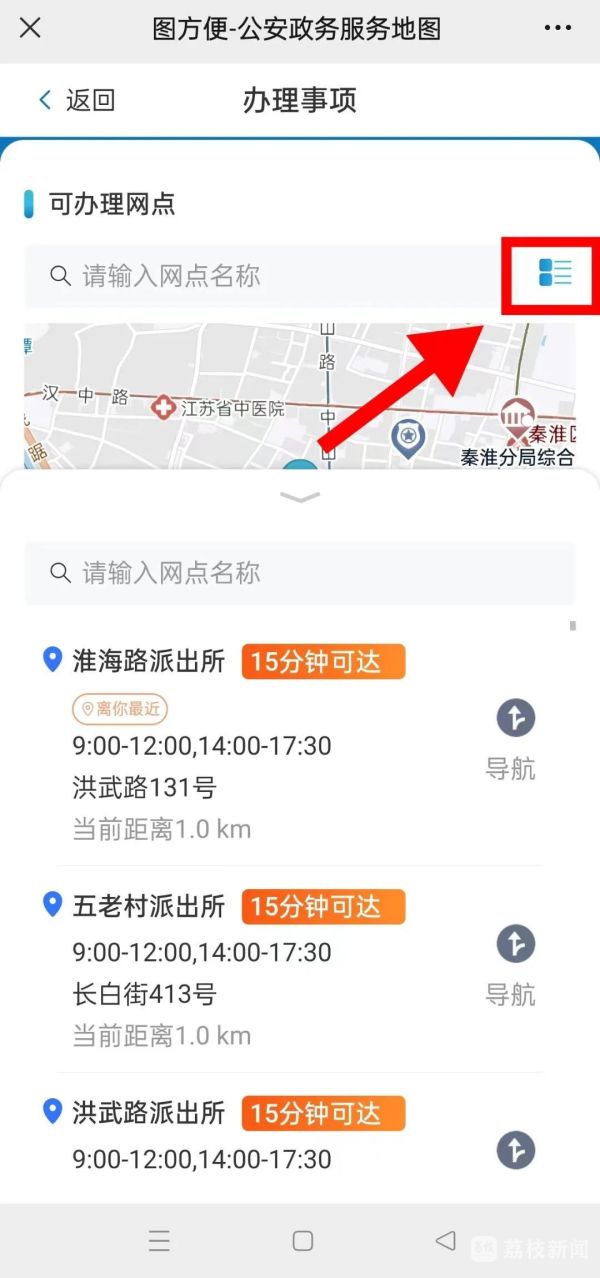The height and width of the screenshot is (1278, 600).
Task: Switch to list view with the list icon
Action: pos(555,272)
